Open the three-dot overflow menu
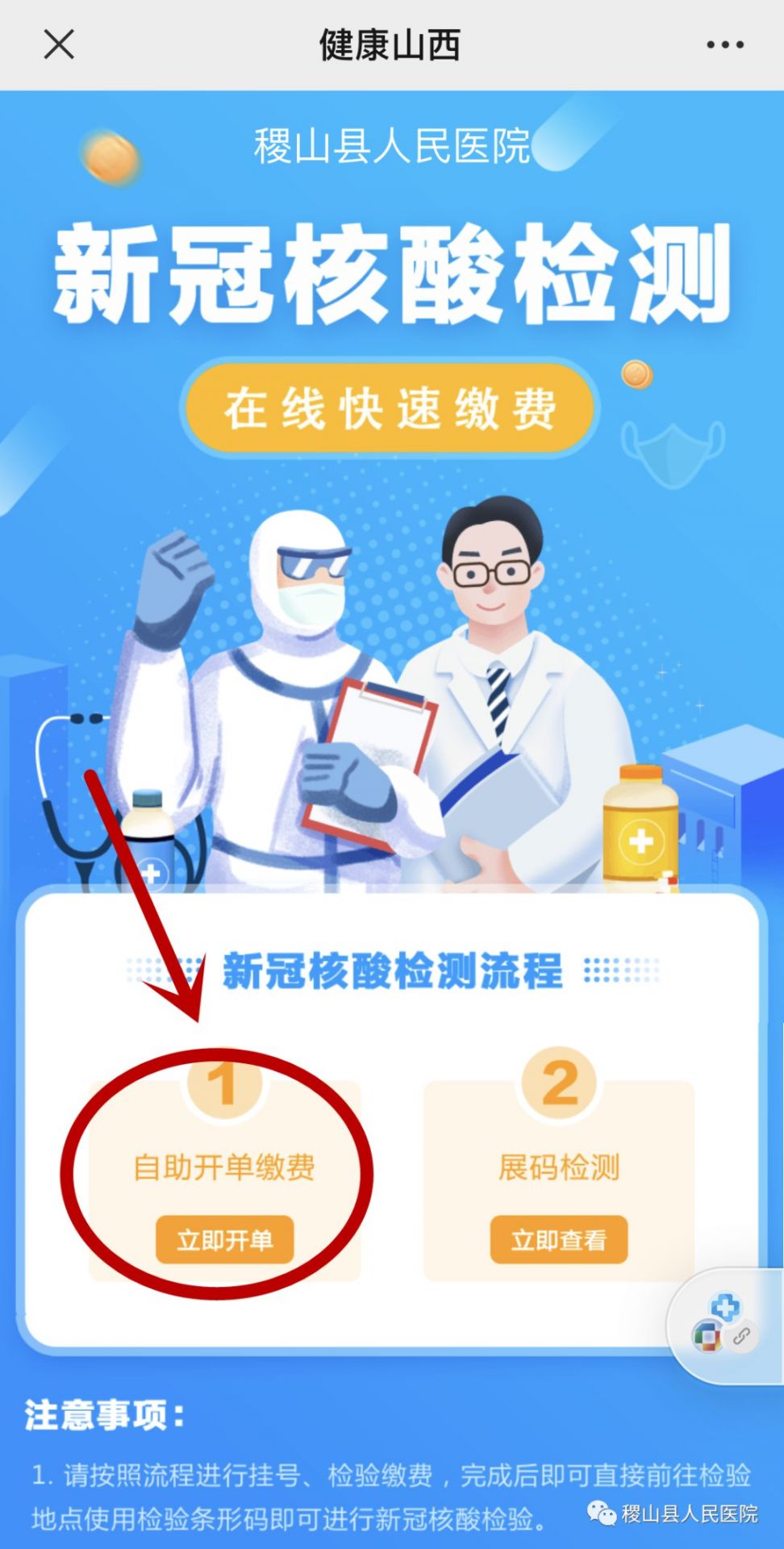Image resolution: width=784 pixels, height=1549 pixels. tap(724, 45)
